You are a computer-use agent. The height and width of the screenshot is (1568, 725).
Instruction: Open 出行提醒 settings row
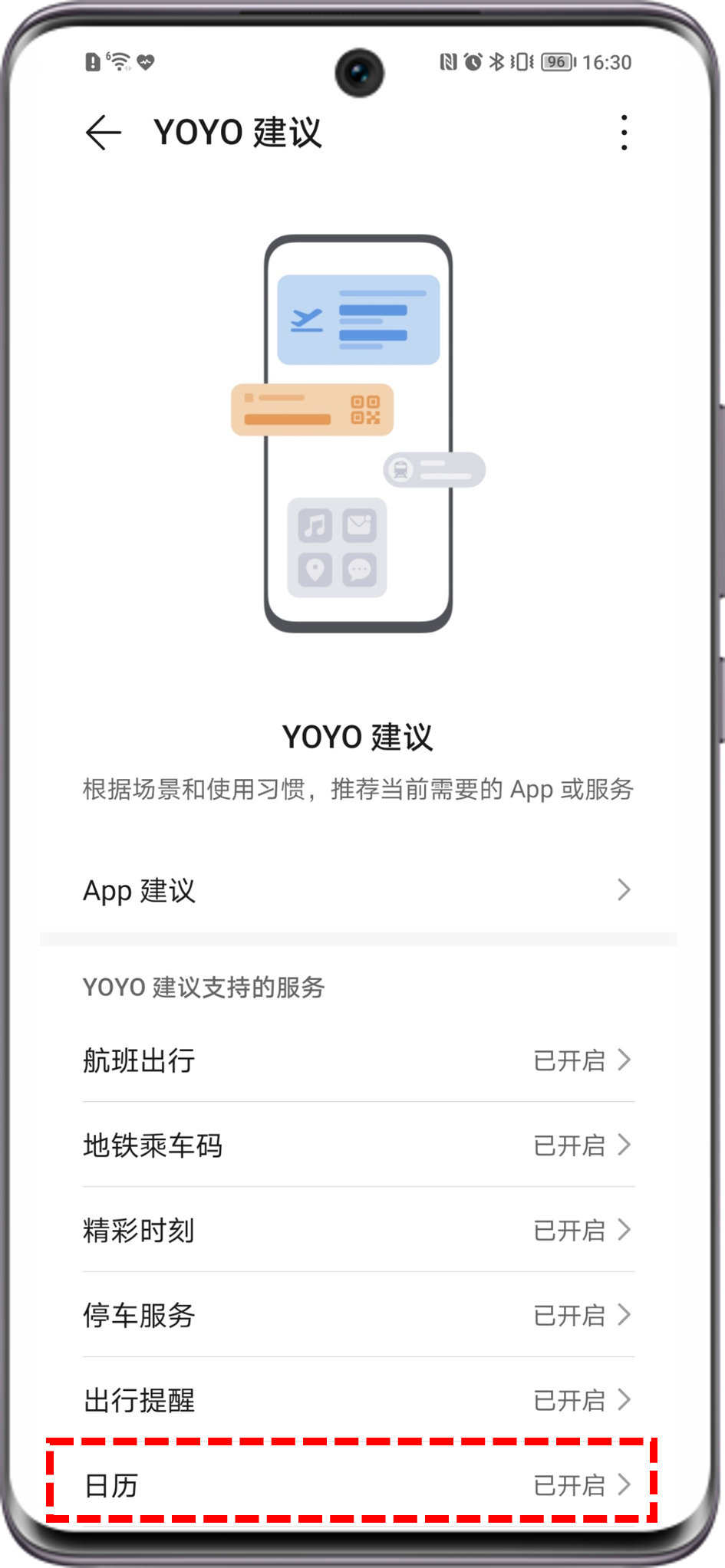pyautogui.click(x=358, y=1401)
